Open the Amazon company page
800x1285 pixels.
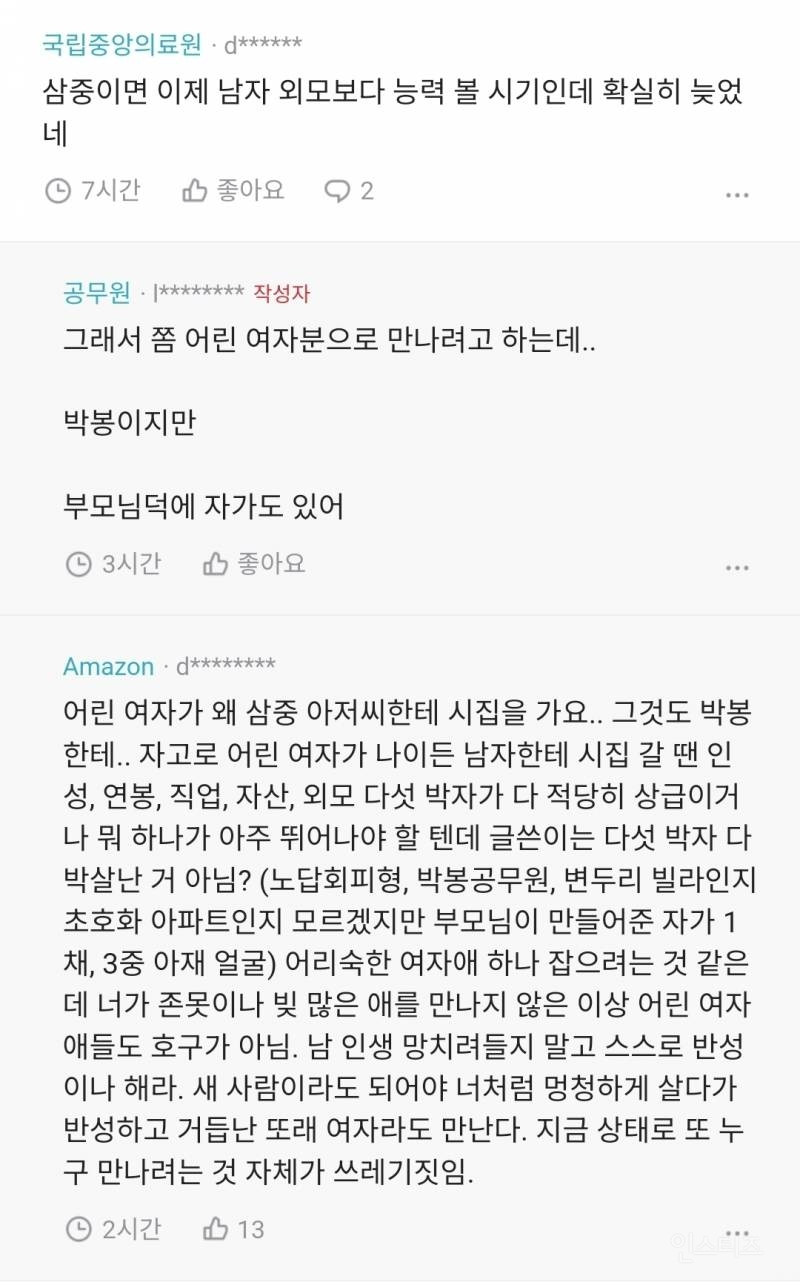108,667
